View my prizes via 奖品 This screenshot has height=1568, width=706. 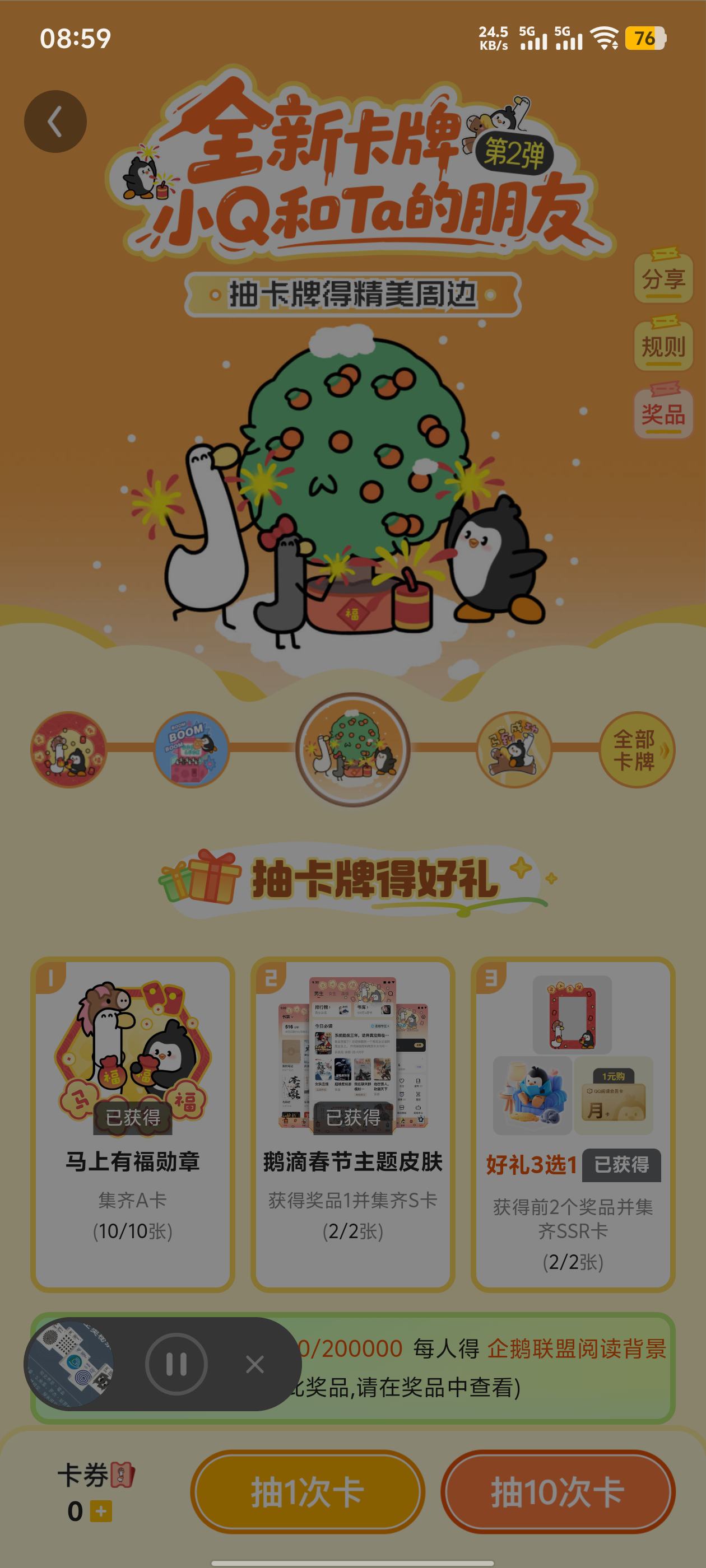[663, 414]
